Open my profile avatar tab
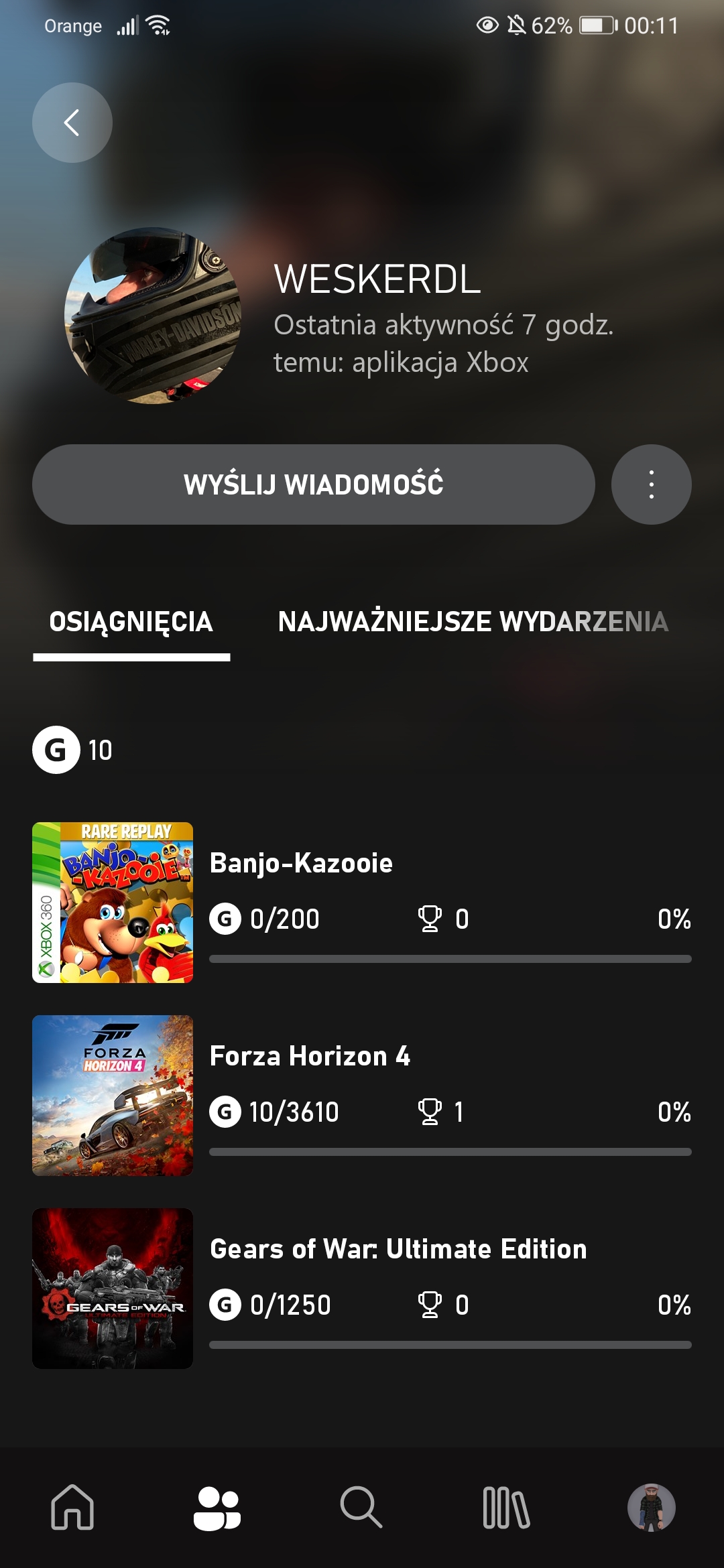 click(651, 1508)
